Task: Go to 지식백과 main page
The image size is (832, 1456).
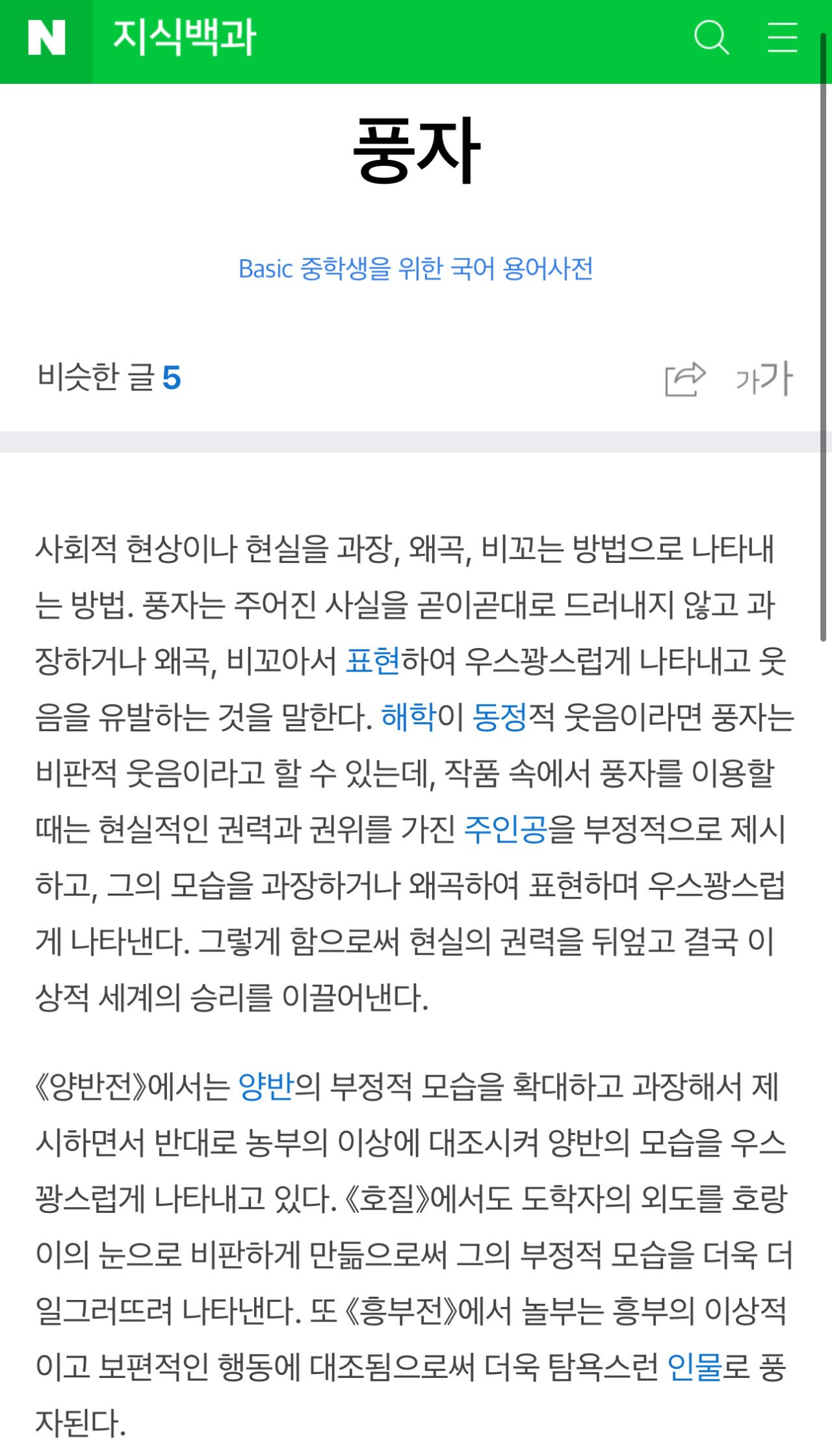Action: (185, 38)
